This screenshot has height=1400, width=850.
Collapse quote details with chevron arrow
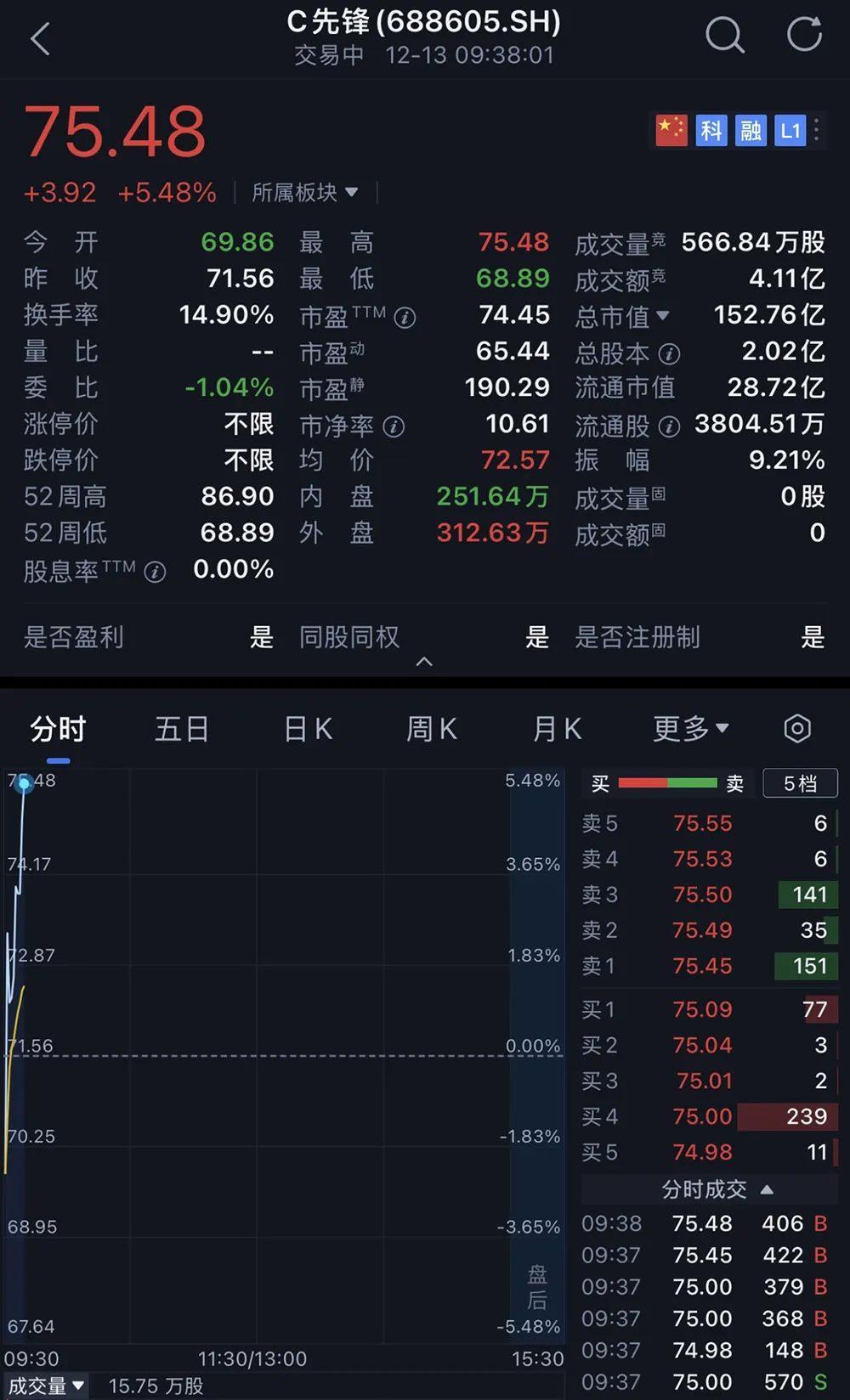(x=424, y=661)
